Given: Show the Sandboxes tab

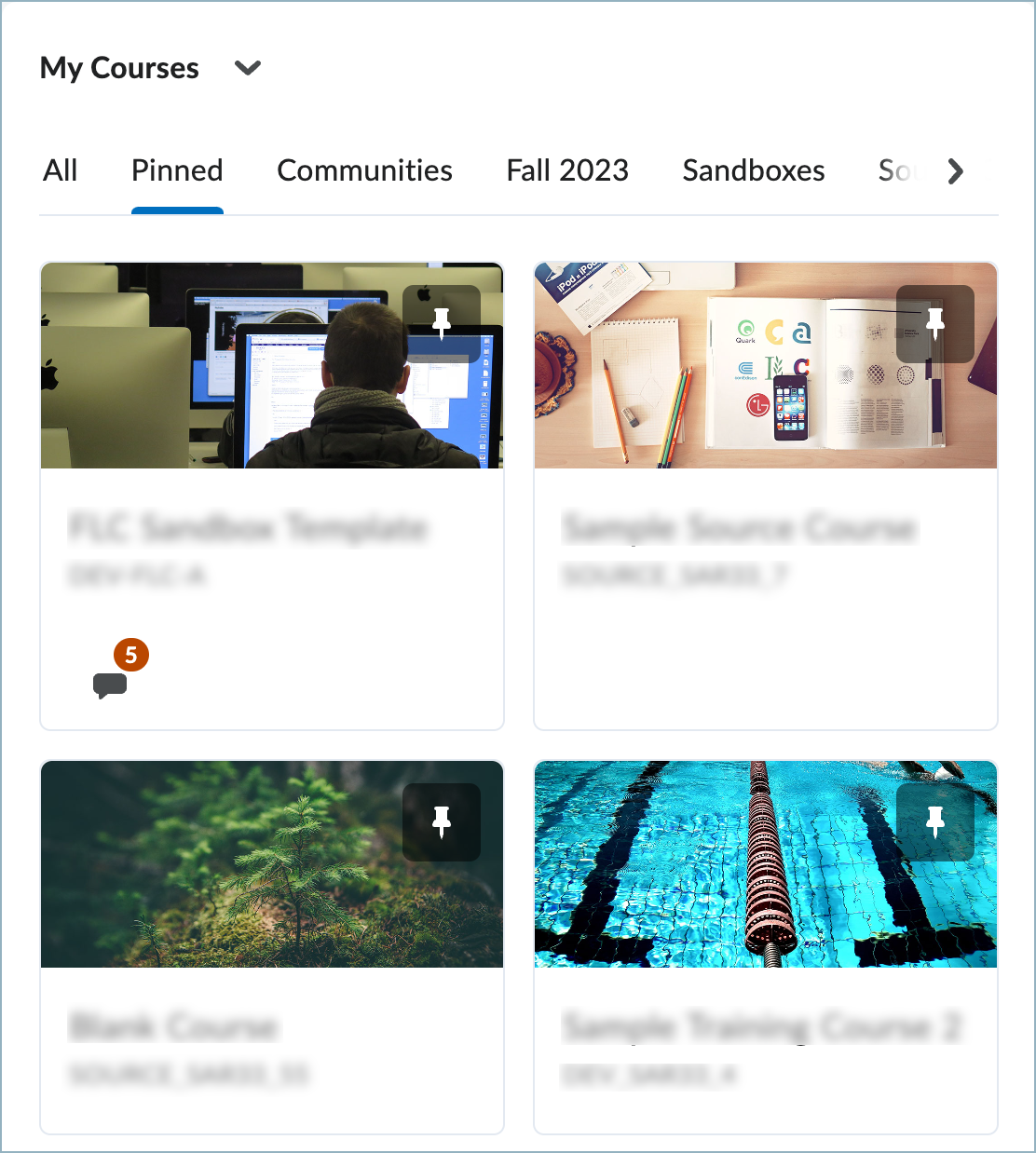Looking at the screenshot, I should point(753,170).
